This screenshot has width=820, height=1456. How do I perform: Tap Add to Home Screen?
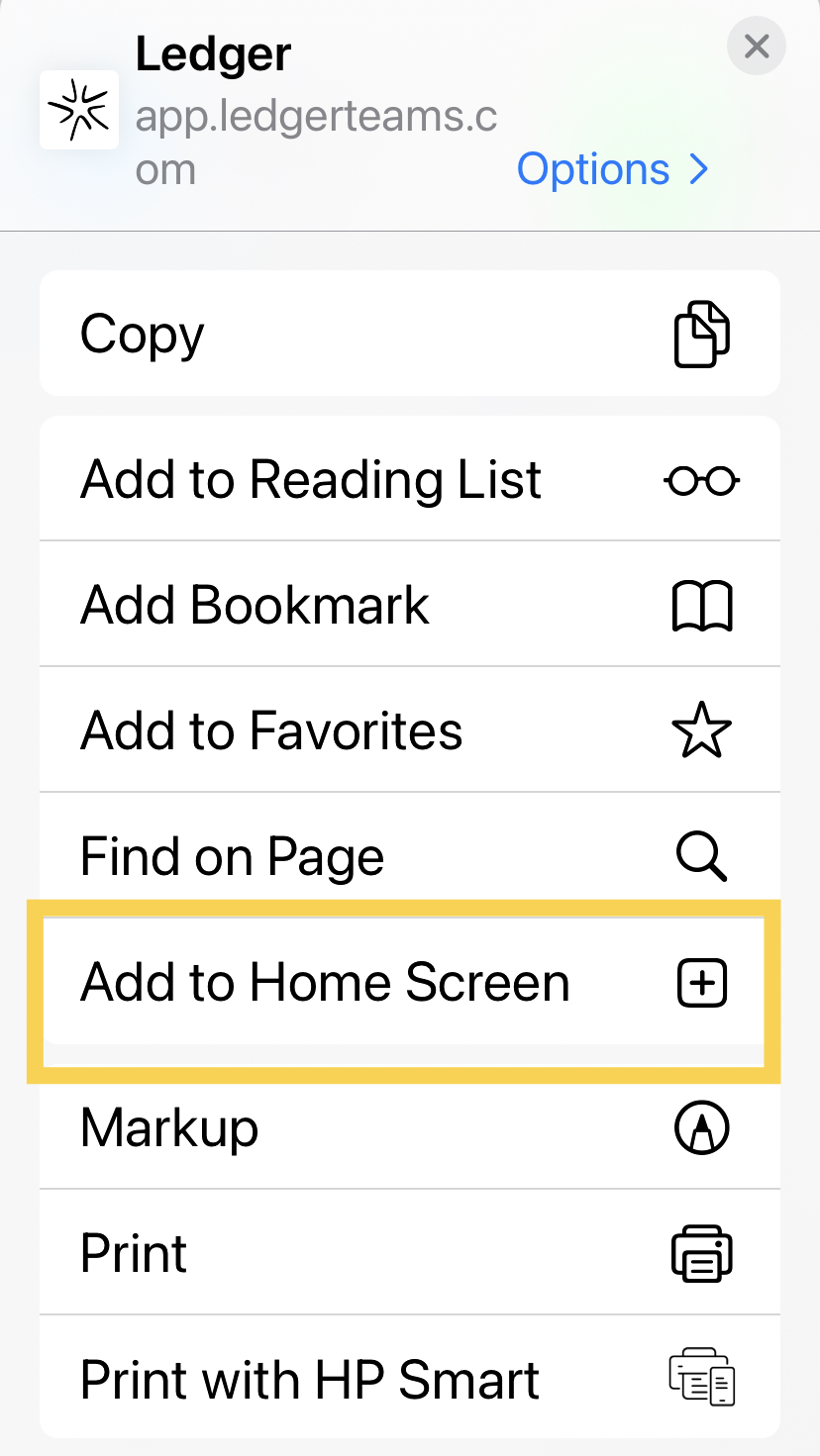(410, 983)
